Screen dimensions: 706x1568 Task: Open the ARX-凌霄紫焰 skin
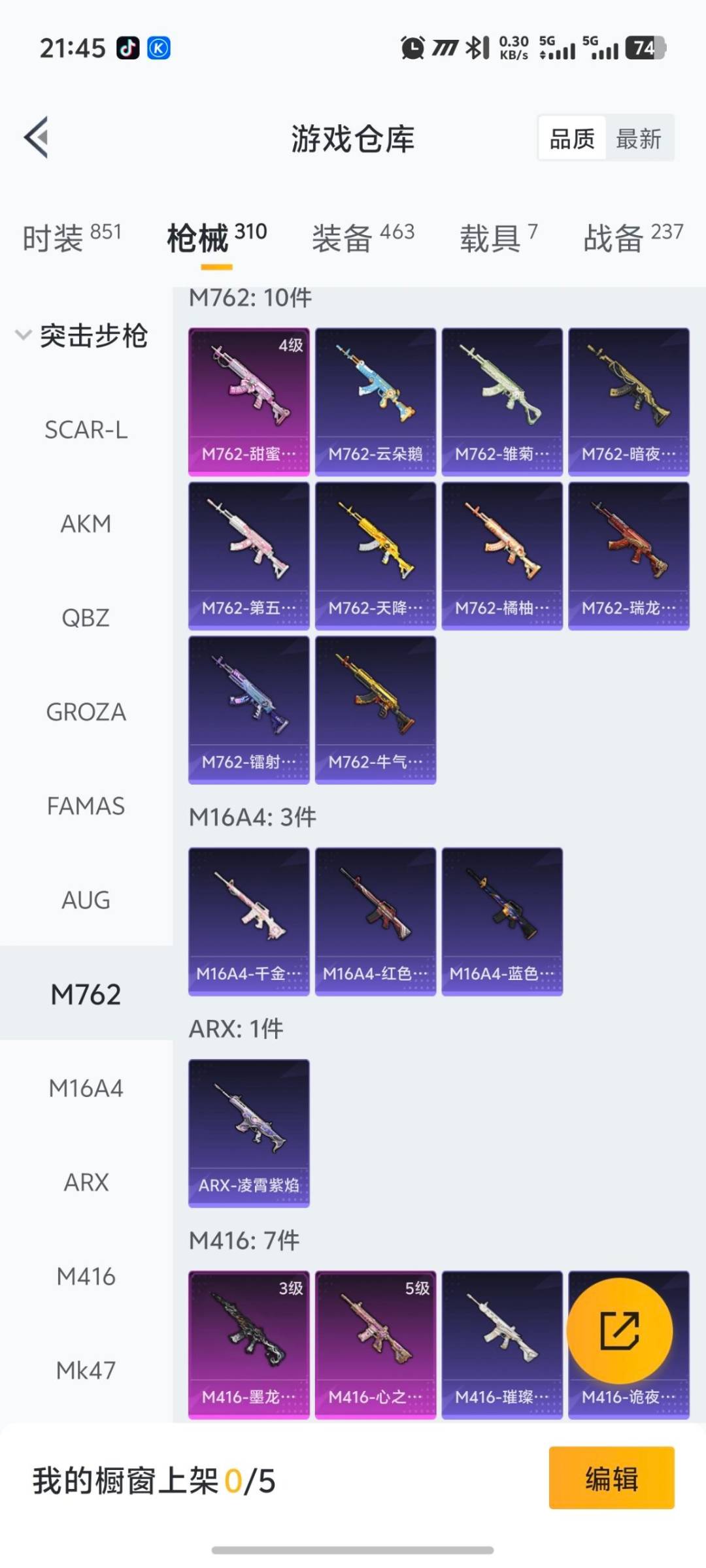coord(248,1133)
